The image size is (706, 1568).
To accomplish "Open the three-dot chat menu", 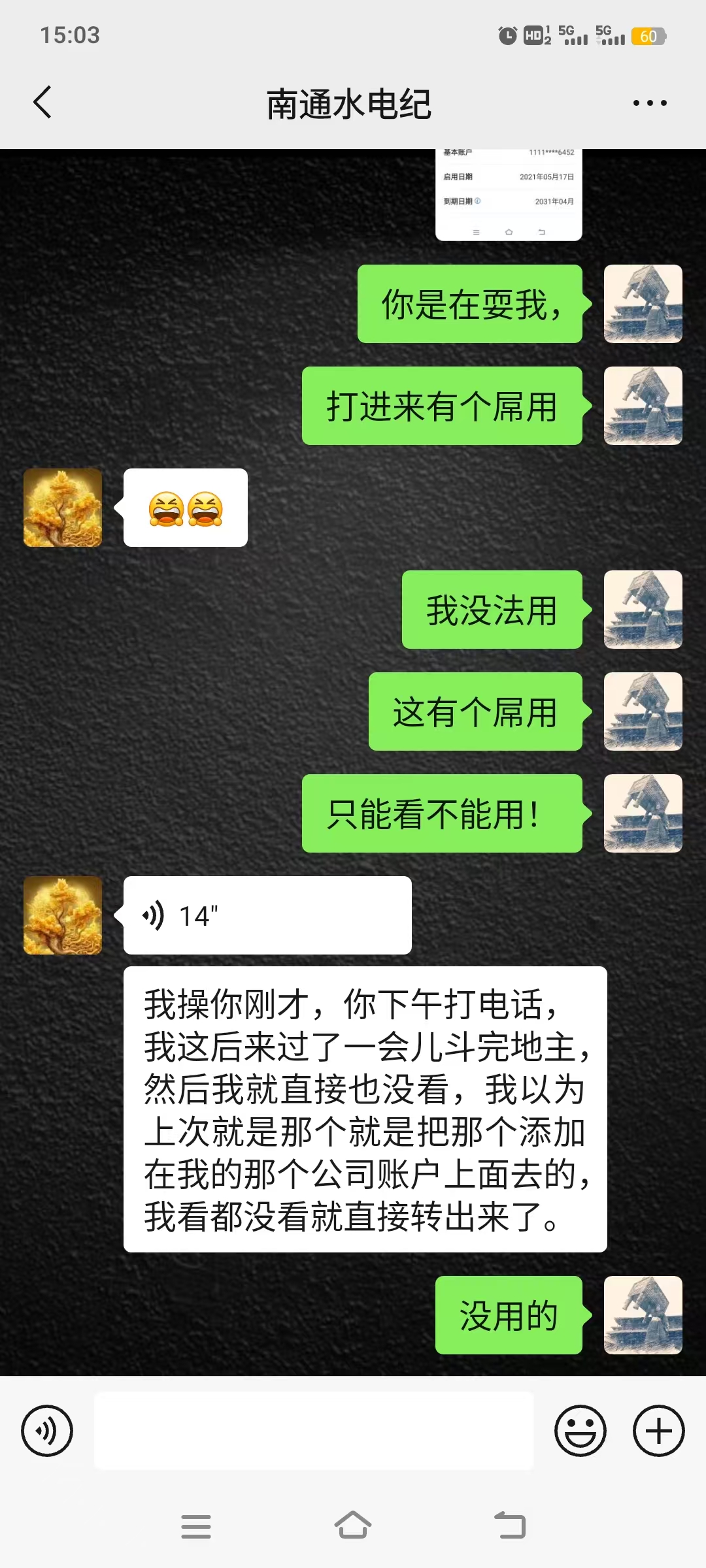I will pyautogui.click(x=650, y=103).
